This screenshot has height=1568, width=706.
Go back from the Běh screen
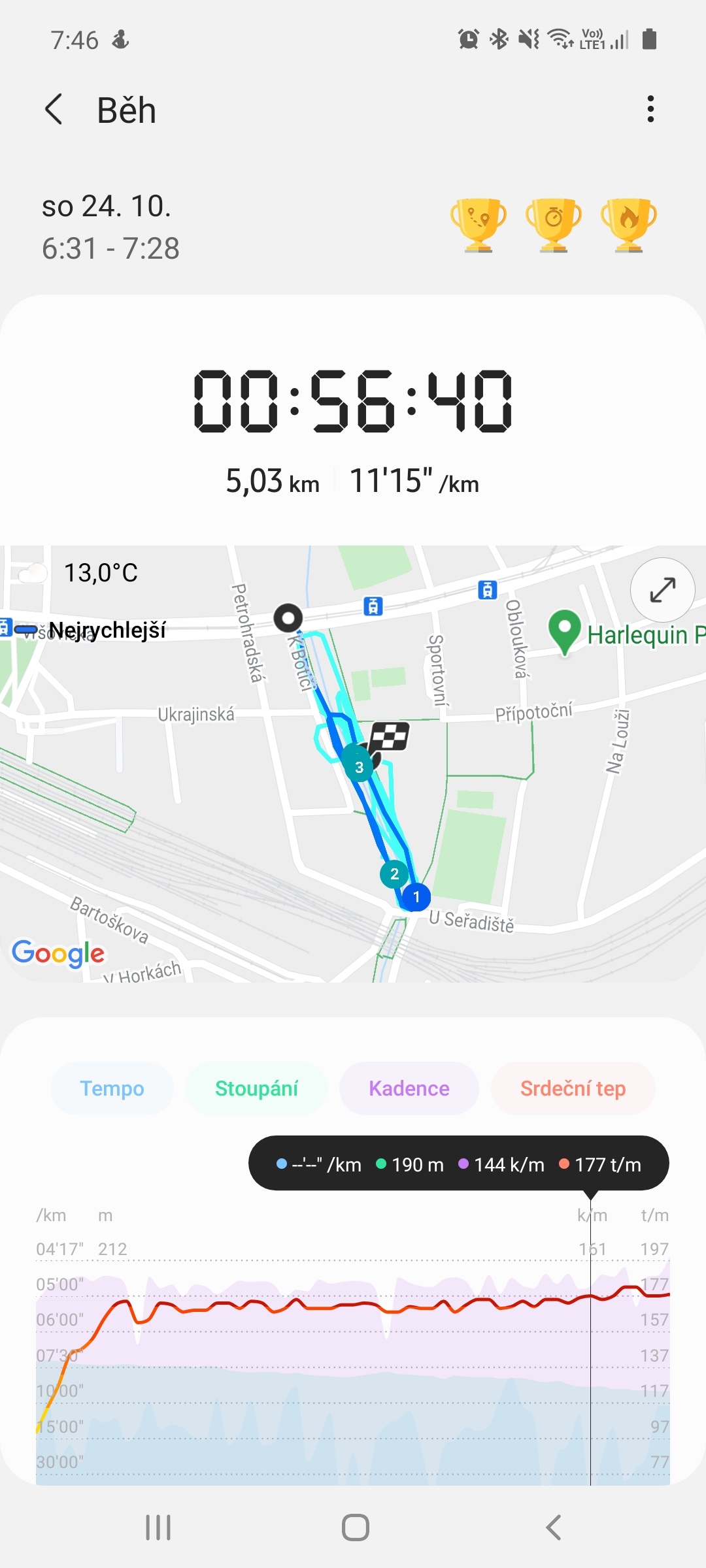click(x=54, y=109)
